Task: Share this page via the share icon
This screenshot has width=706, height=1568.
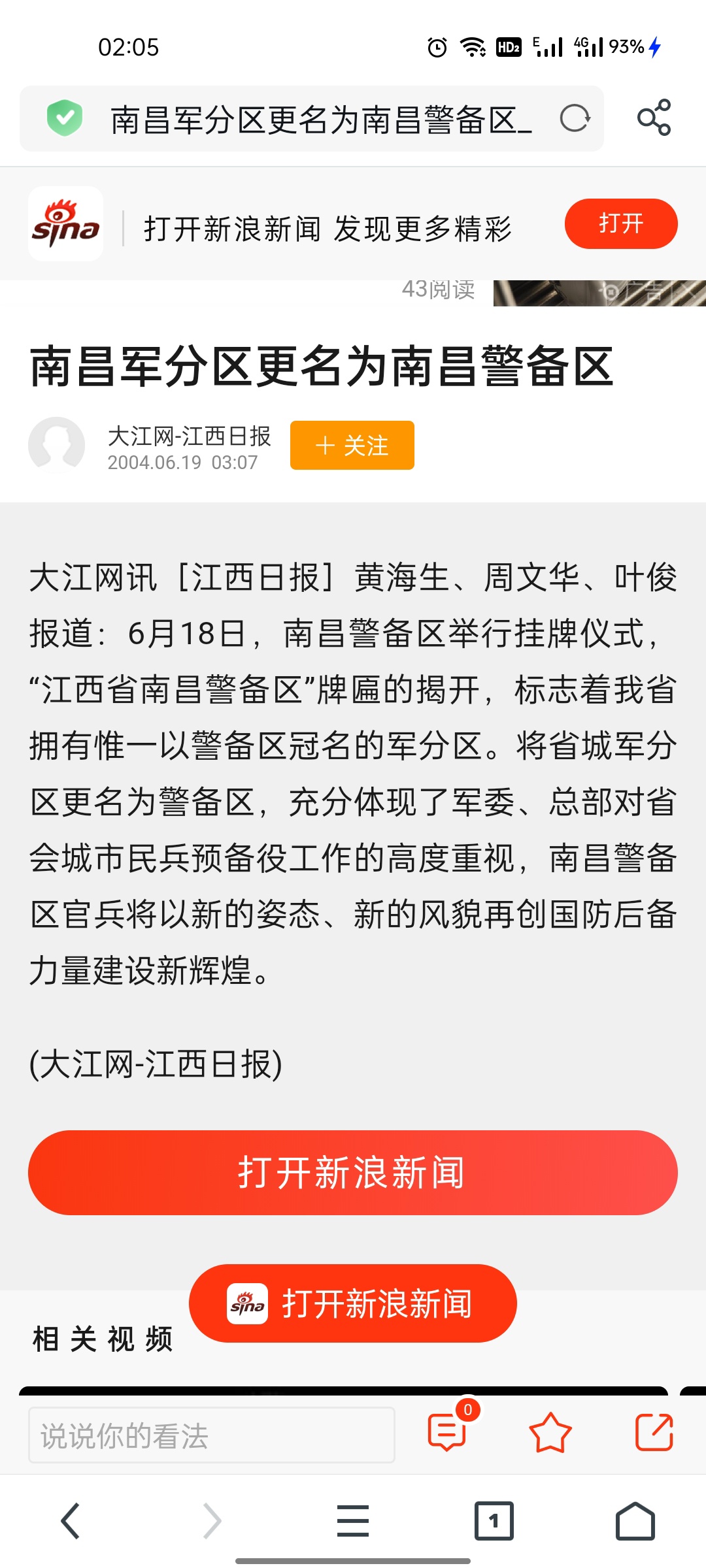Action: [x=654, y=118]
